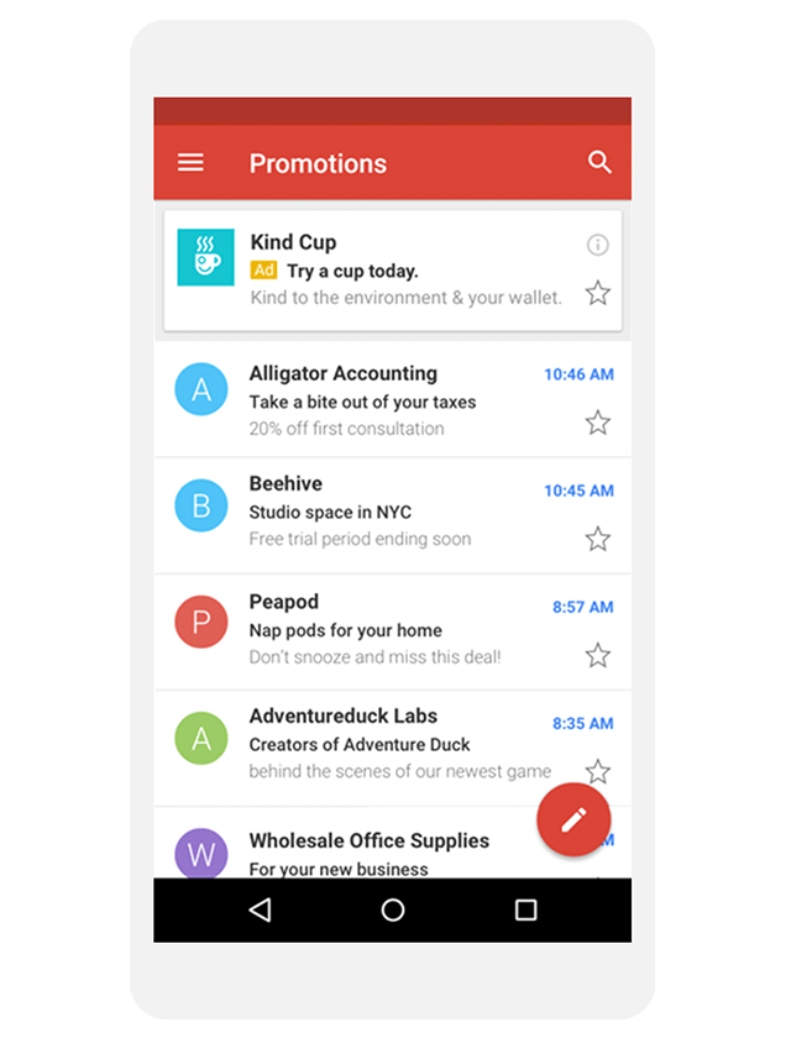Star the Adventureduck Labs email

click(598, 770)
